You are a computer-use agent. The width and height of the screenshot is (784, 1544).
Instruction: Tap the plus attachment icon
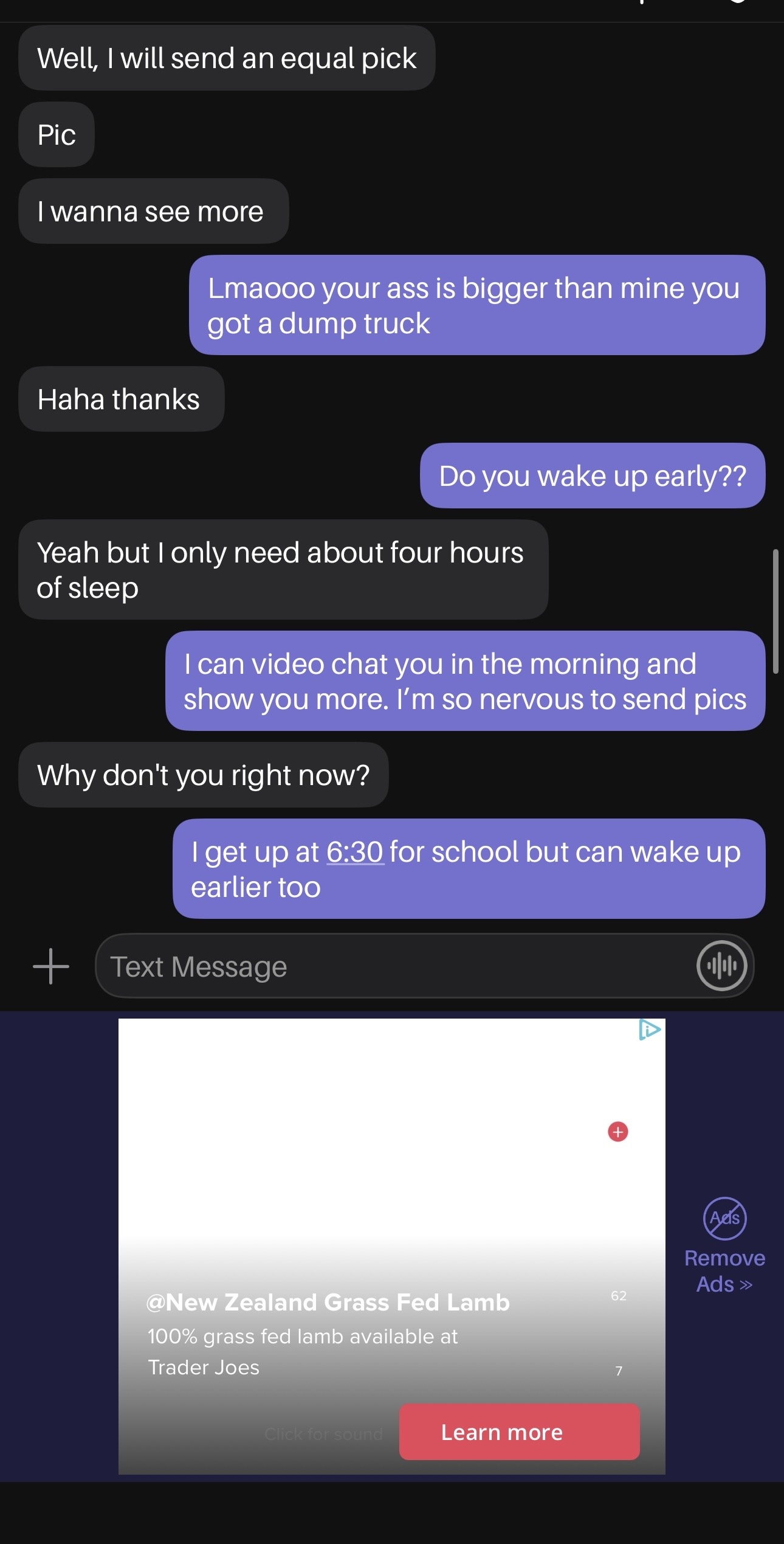click(51, 966)
